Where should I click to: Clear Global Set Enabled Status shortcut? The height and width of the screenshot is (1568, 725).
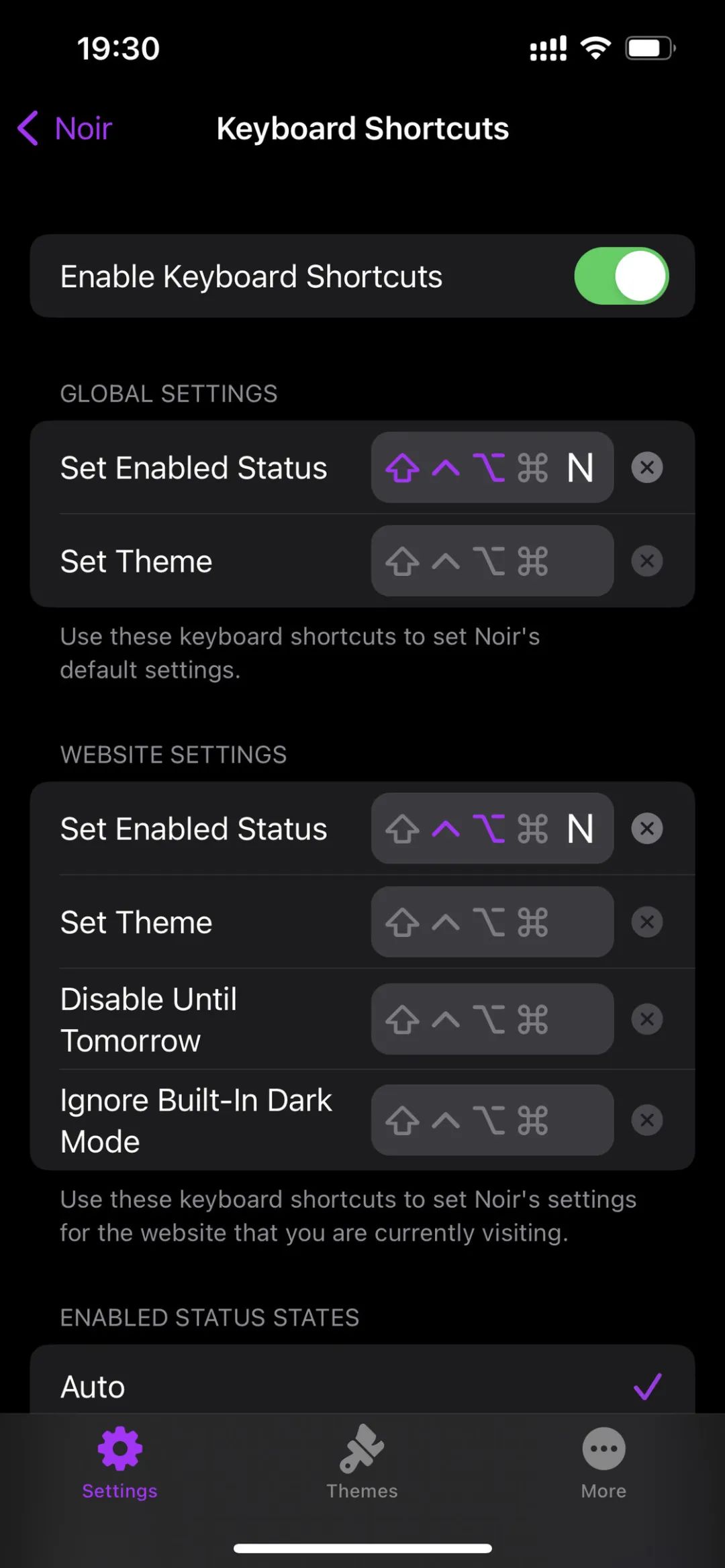[x=647, y=468]
